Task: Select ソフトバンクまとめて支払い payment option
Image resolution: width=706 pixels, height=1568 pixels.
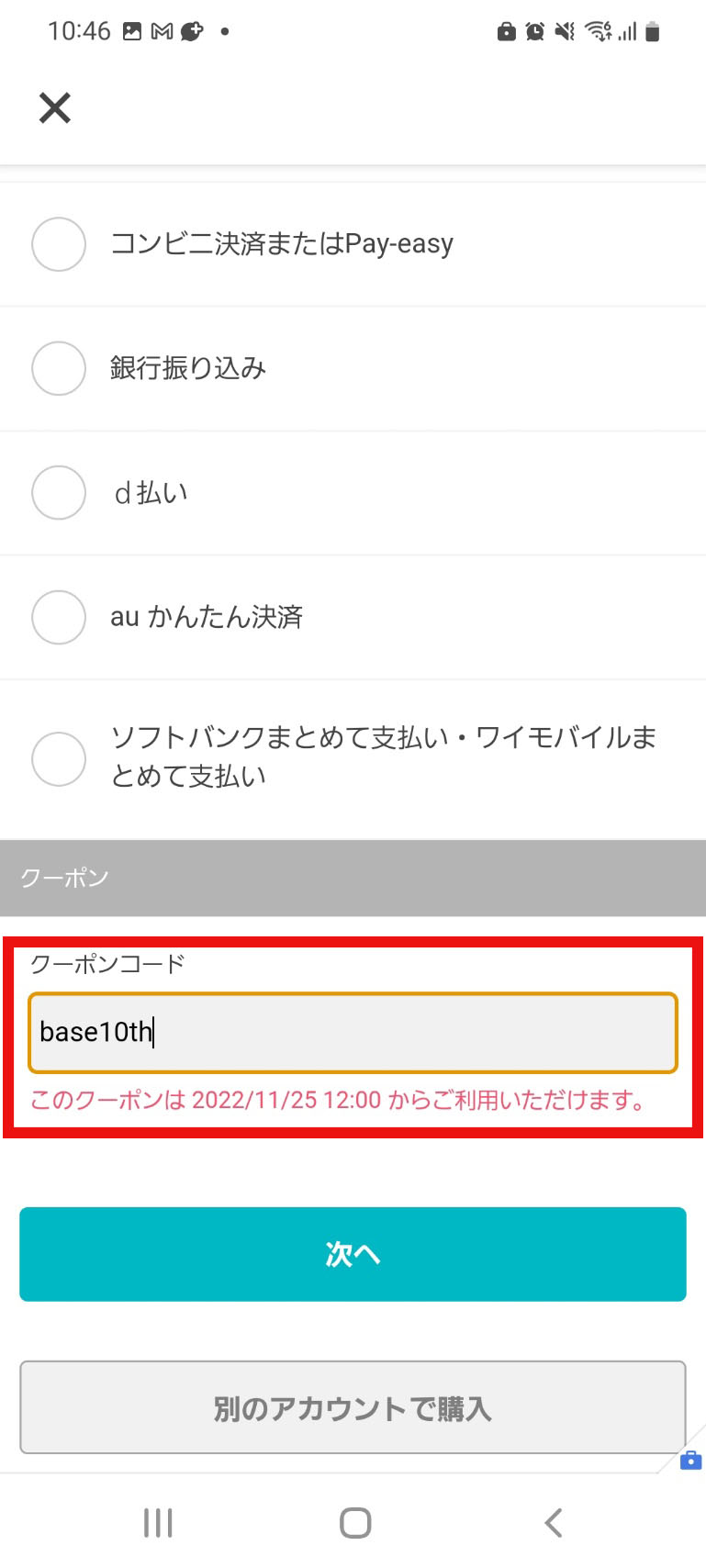Action: 353,759
